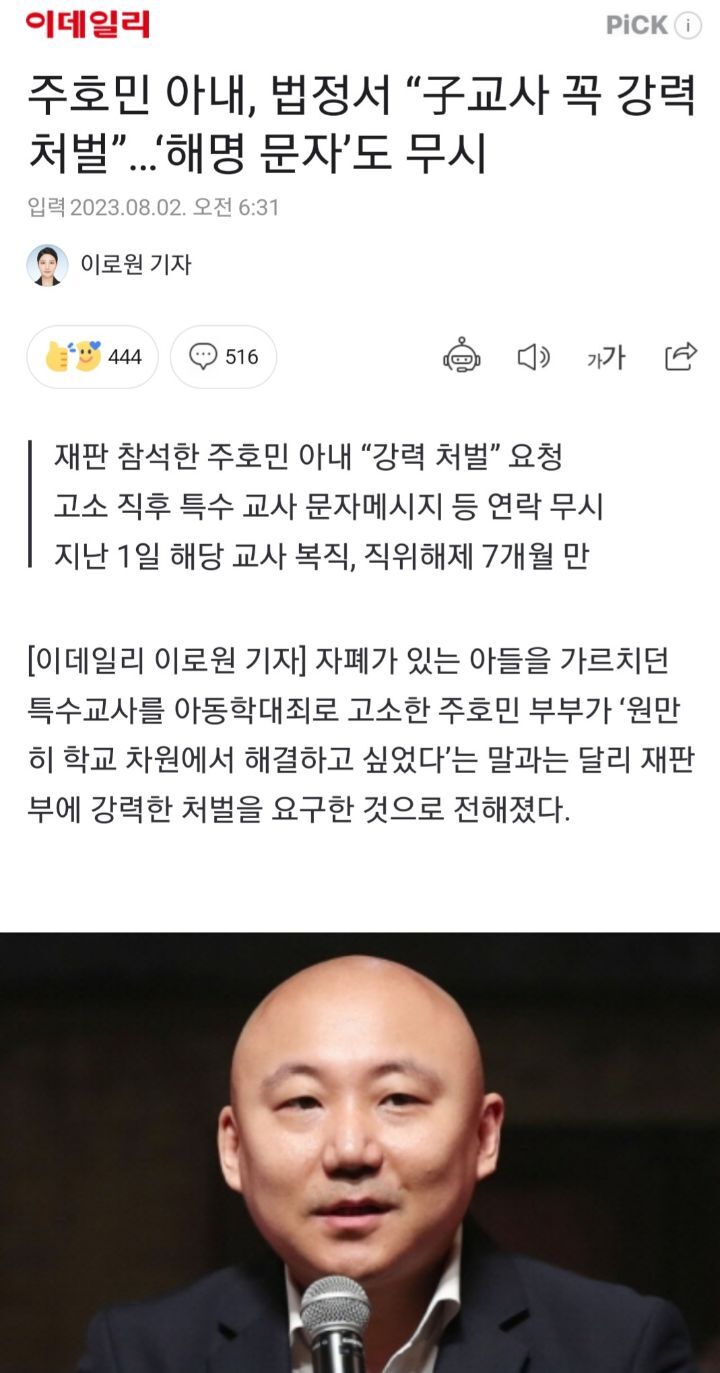Open comments via the speech bubble icon
Viewport: 720px width, 1373px height.
pos(204,357)
